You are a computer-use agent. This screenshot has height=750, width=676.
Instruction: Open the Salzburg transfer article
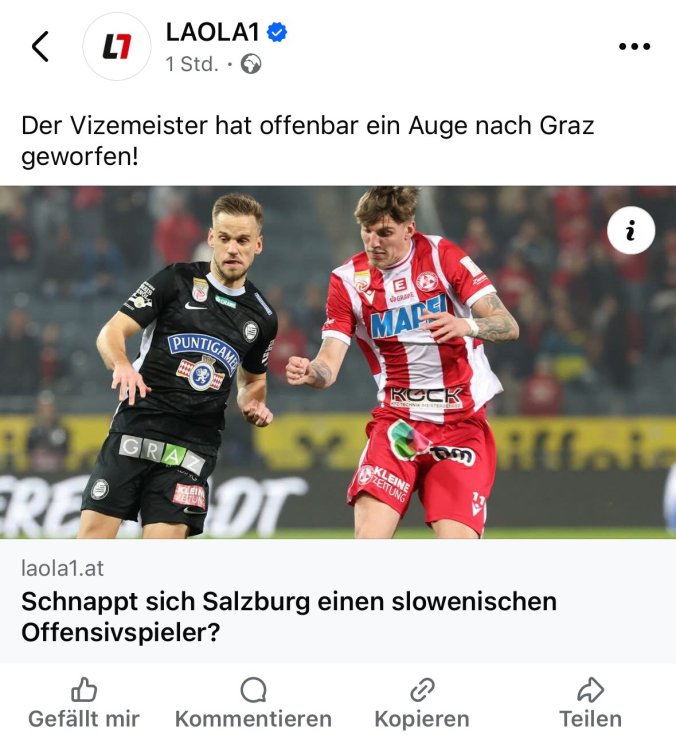289,617
